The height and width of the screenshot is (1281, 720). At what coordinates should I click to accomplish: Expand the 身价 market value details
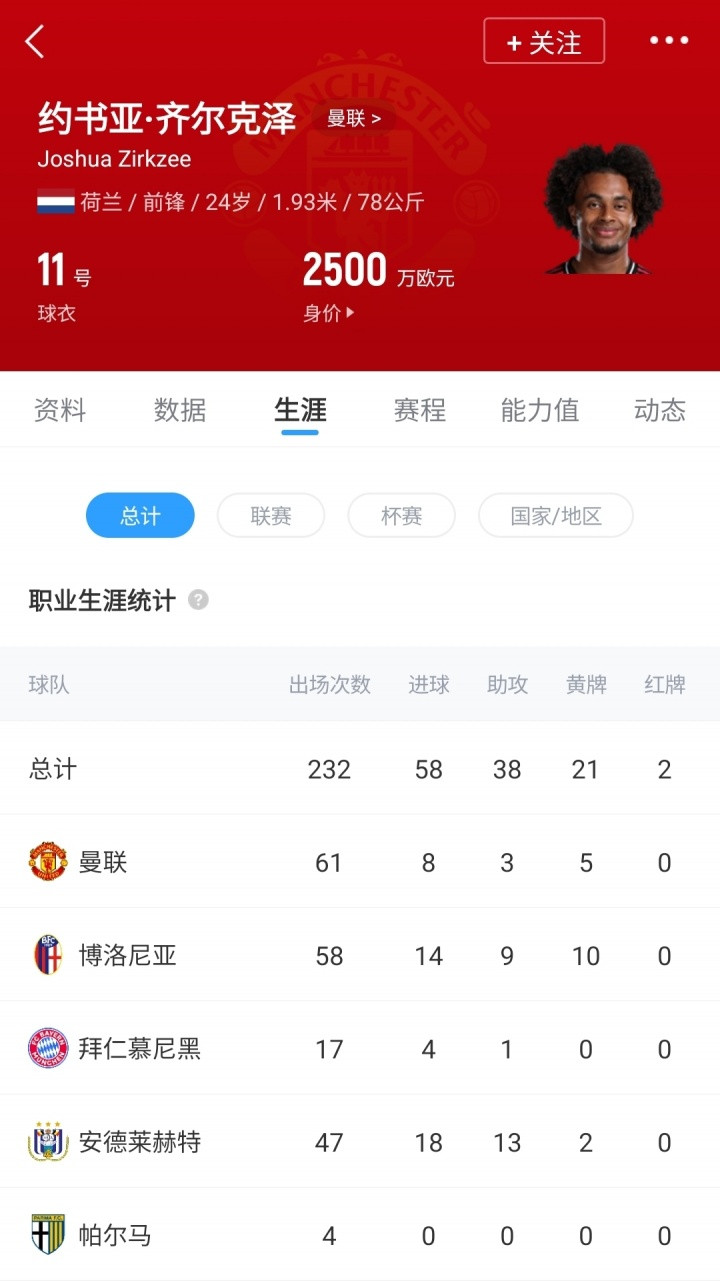(x=329, y=313)
